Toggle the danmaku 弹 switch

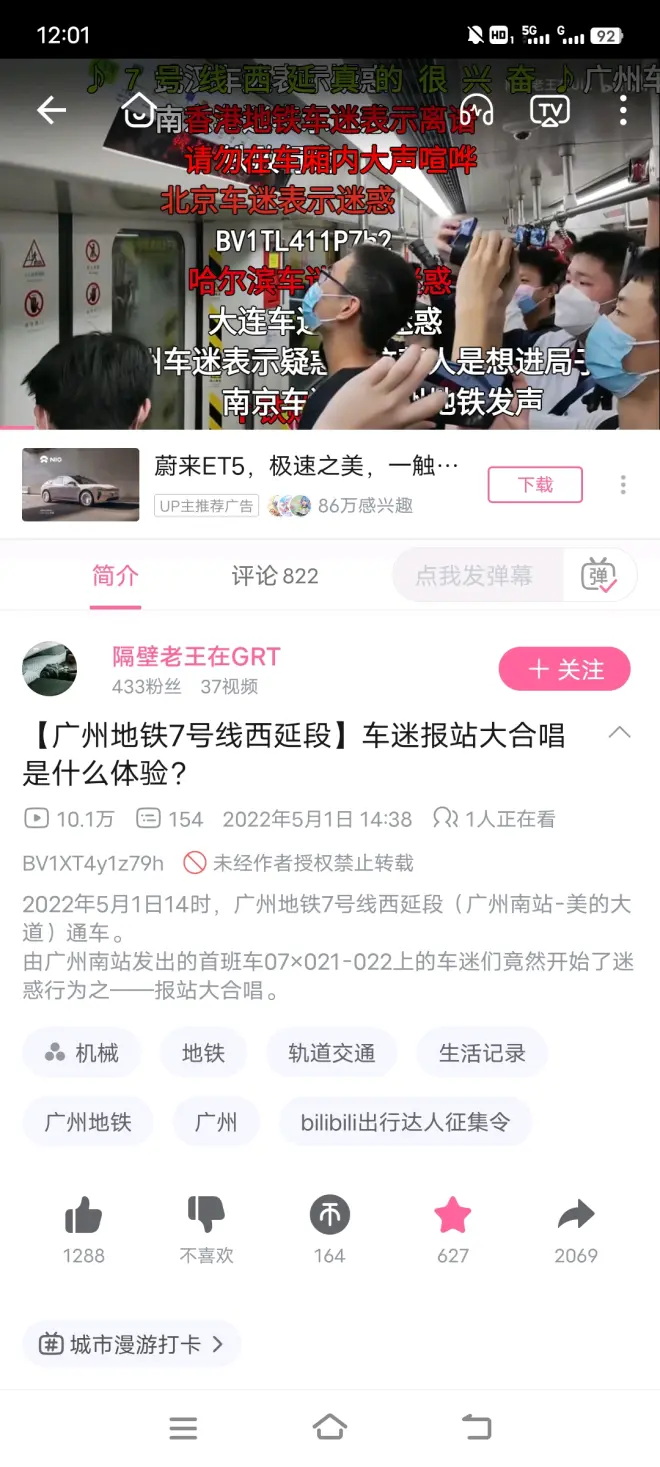599,576
